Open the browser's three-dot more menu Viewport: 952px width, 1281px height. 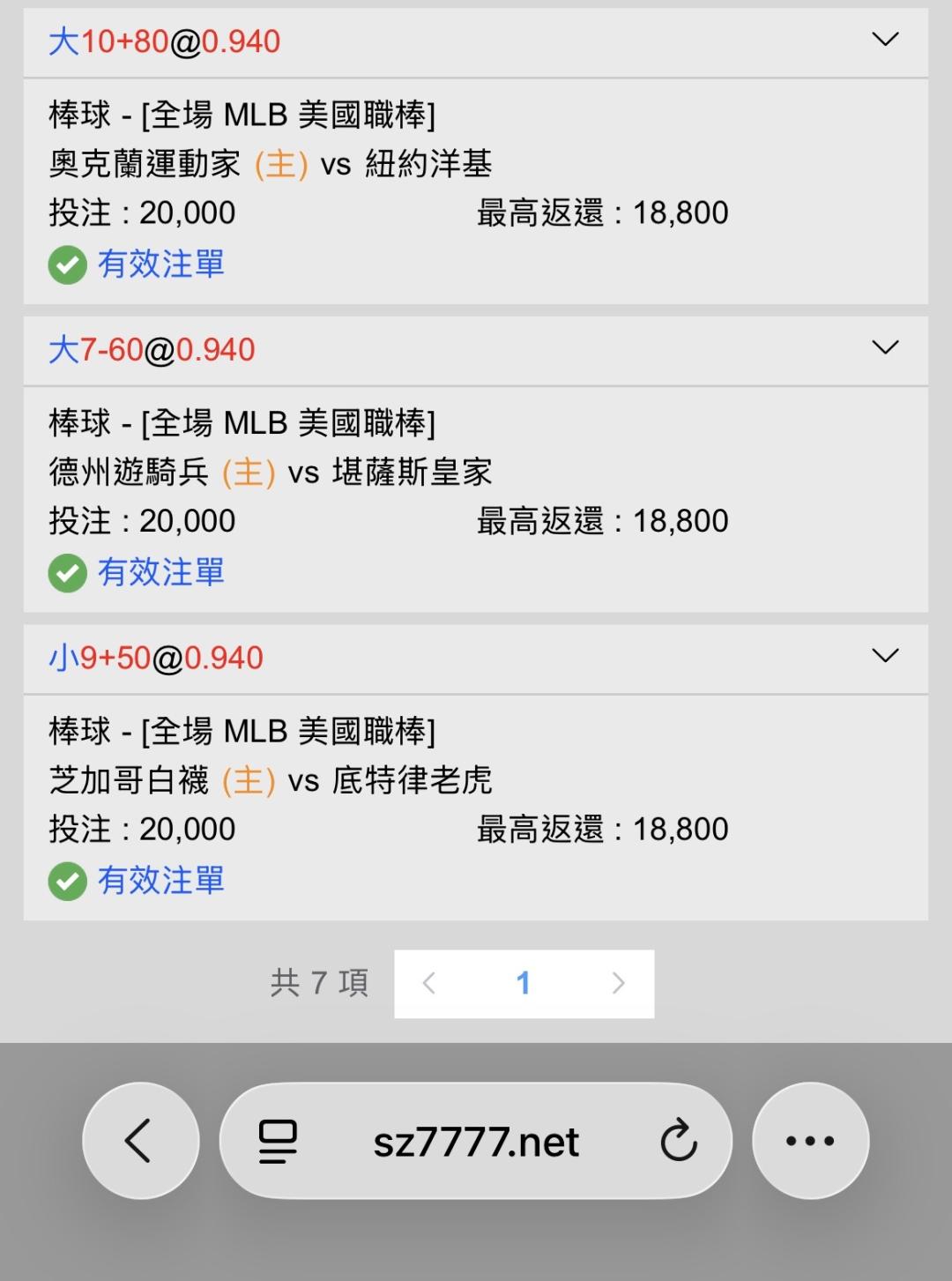(810, 1141)
